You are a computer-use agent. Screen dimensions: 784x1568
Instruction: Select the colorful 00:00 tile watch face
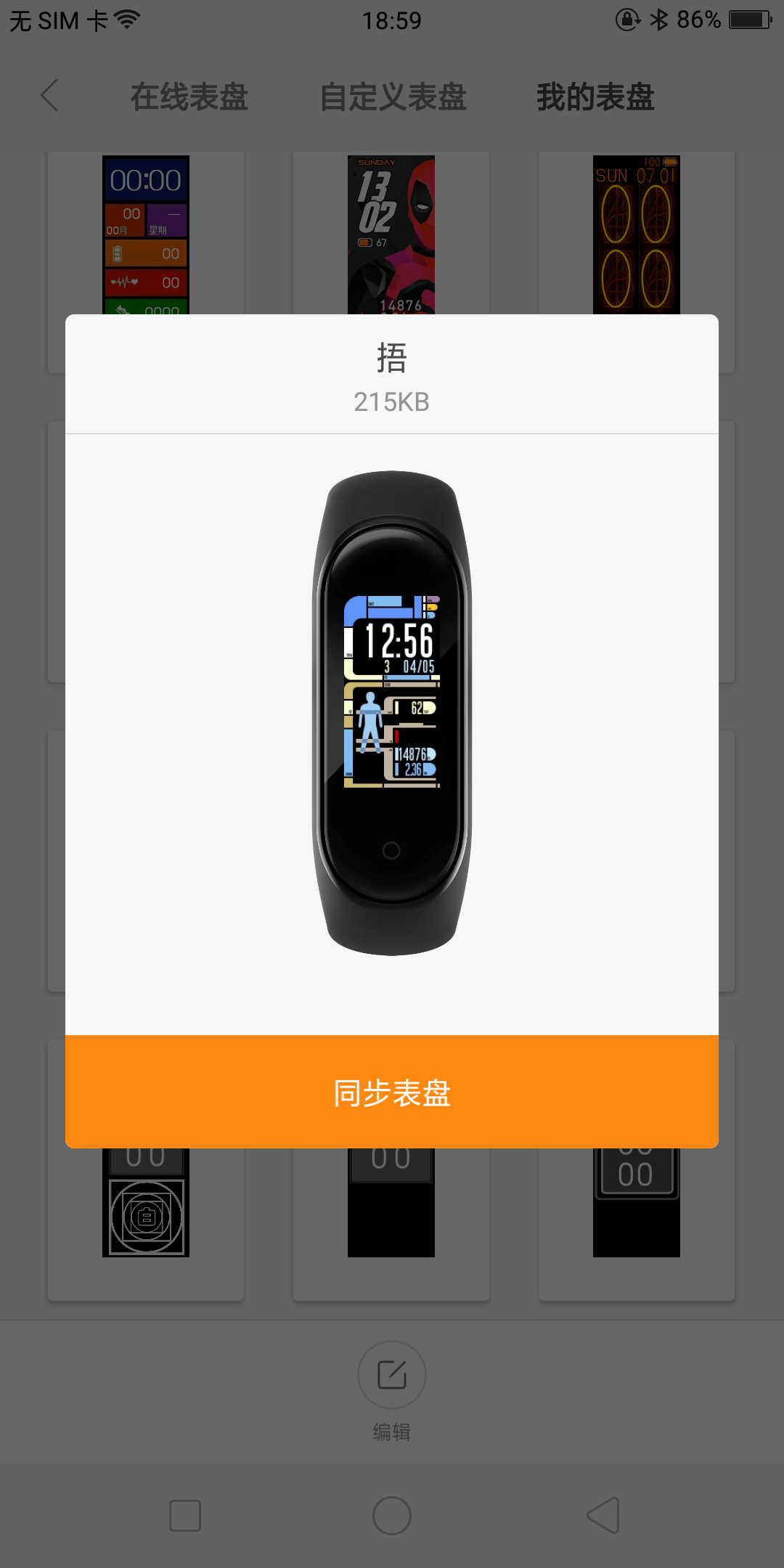coord(146,234)
